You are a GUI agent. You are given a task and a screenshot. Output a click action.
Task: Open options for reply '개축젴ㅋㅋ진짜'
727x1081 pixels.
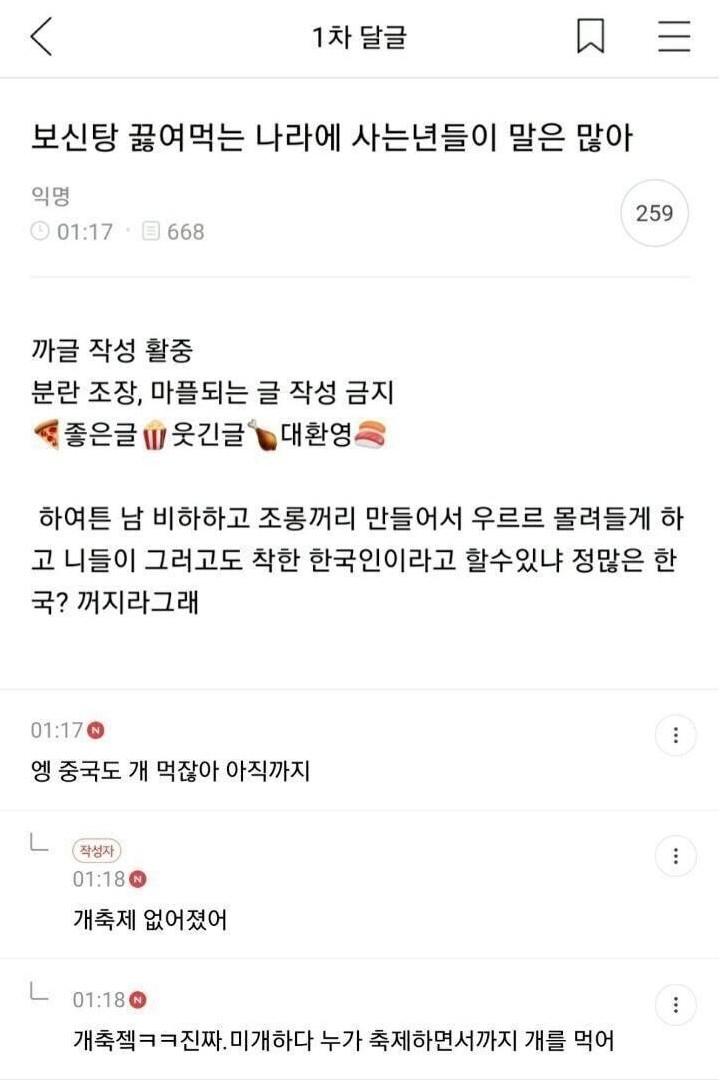coord(675,1004)
